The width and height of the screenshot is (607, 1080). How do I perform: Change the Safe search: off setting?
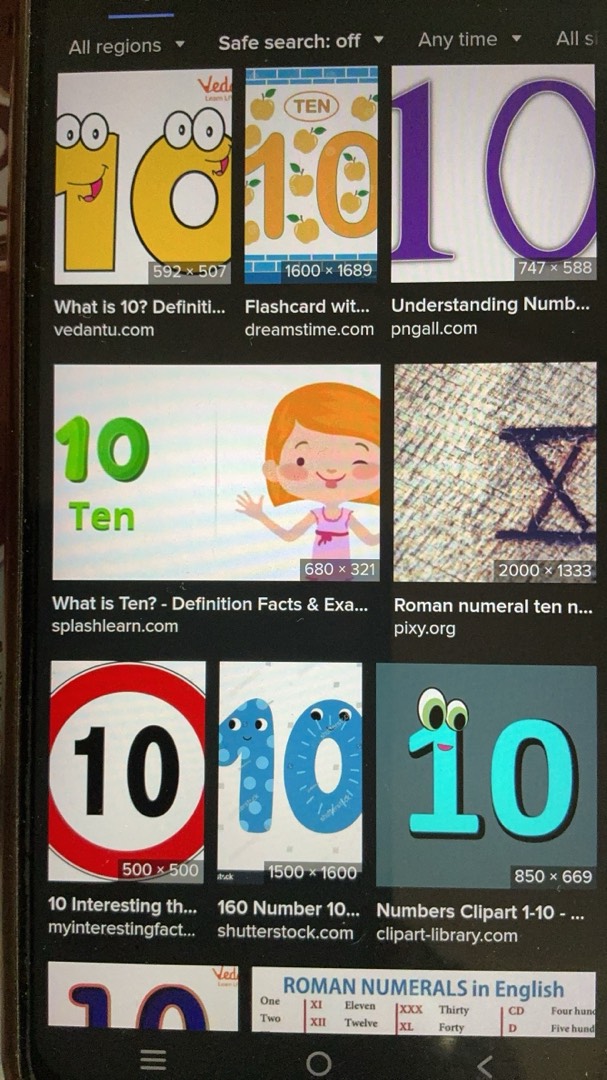point(300,41)
